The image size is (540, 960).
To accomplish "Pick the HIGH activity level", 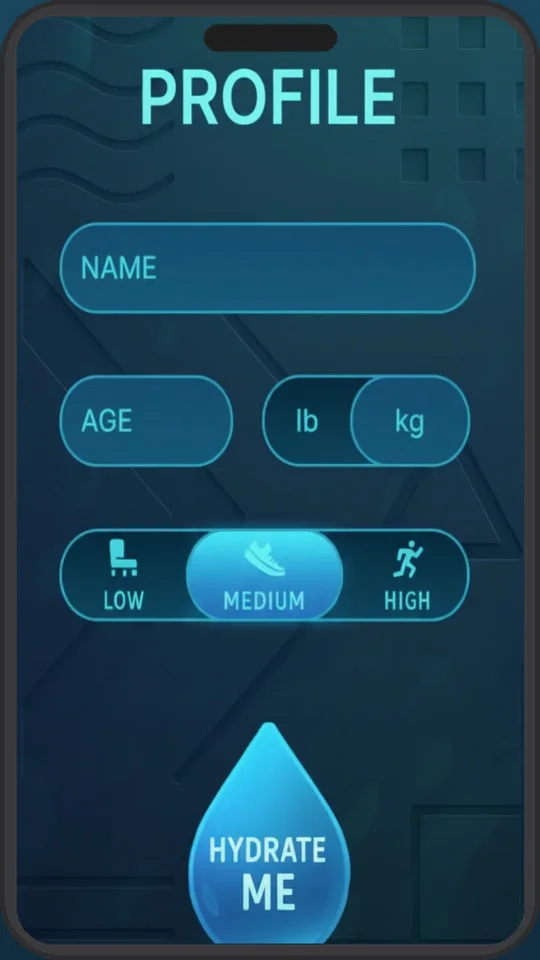I will click(407, 576).
